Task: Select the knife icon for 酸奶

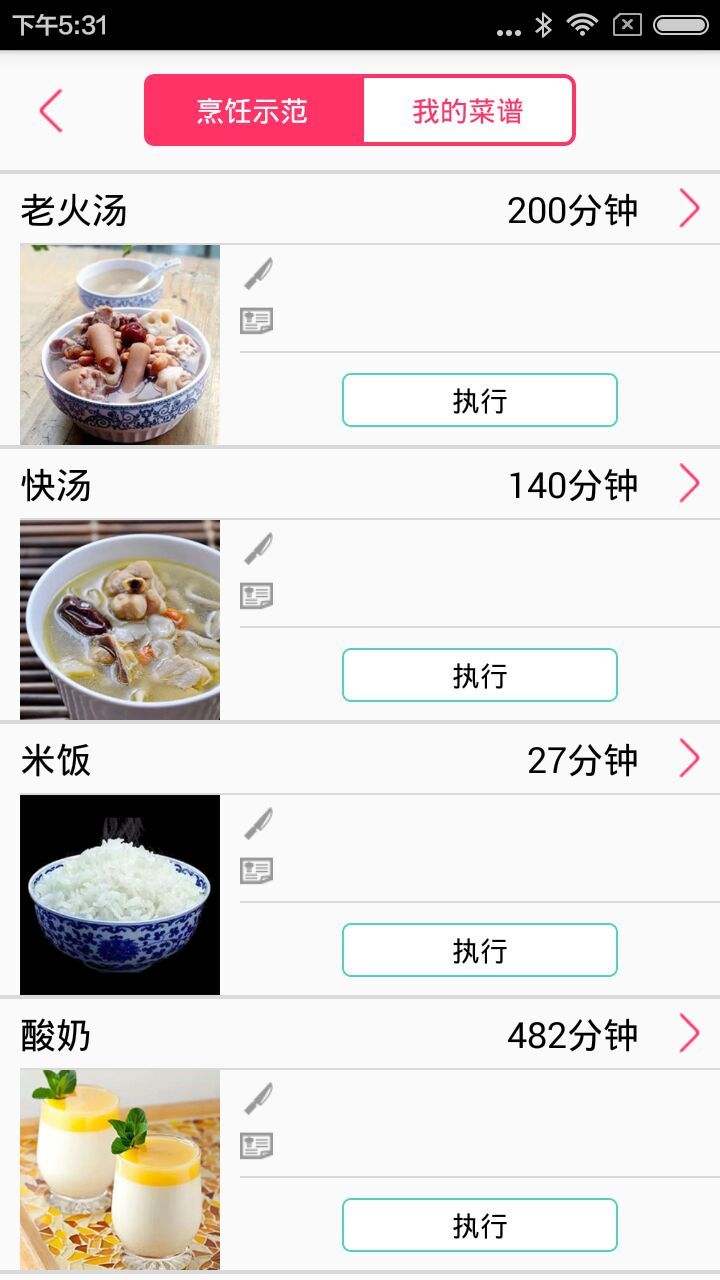Action: (256, 1096)
